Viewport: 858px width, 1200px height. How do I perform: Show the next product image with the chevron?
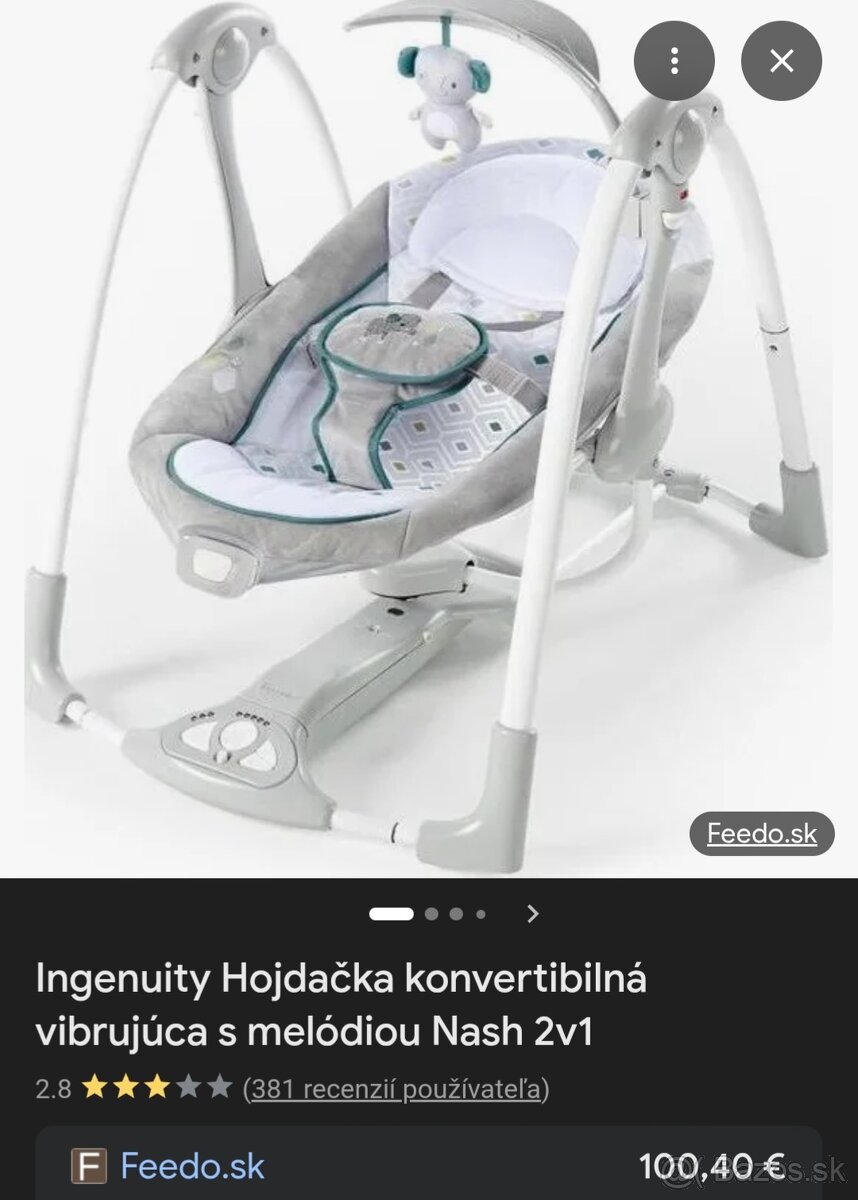533,913
